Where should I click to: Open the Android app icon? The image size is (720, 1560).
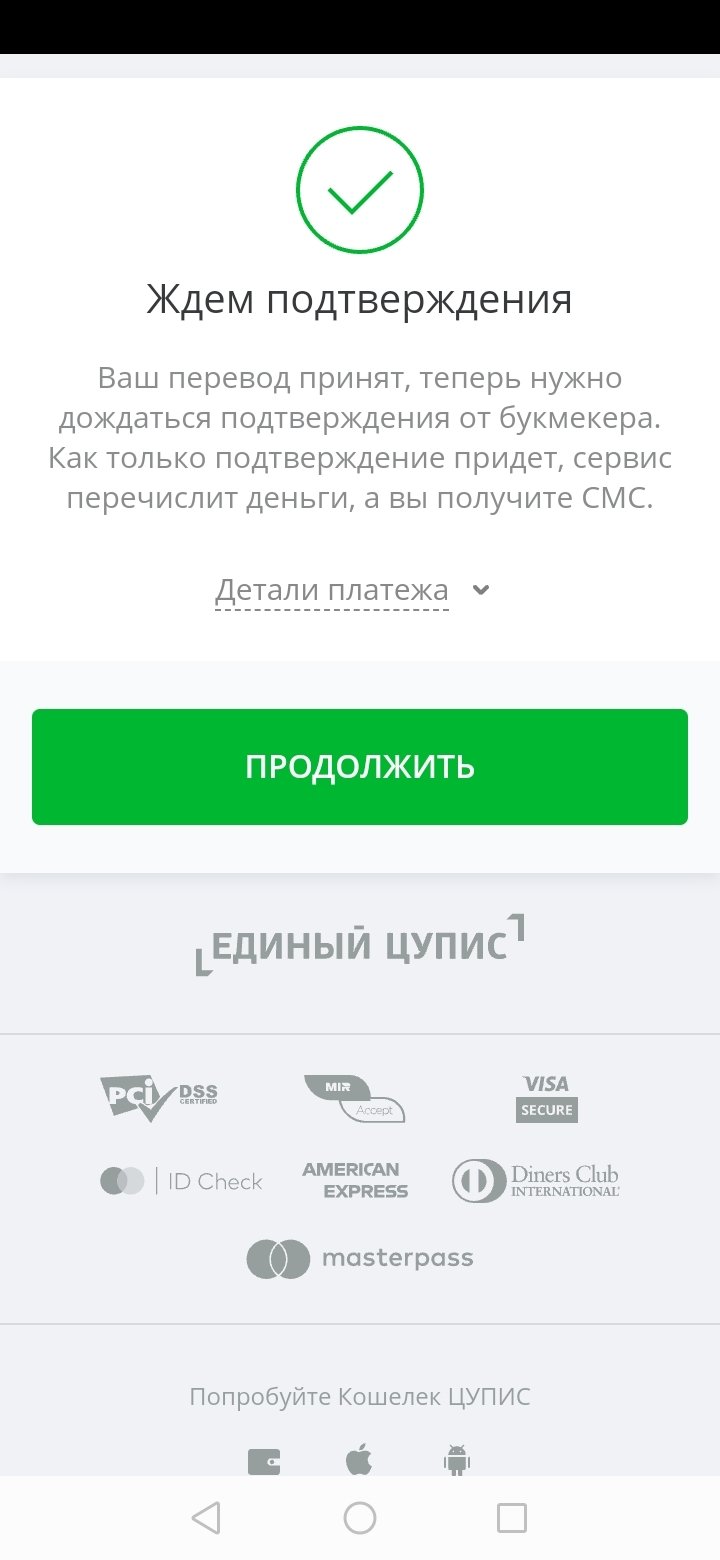pos(457,1461)
